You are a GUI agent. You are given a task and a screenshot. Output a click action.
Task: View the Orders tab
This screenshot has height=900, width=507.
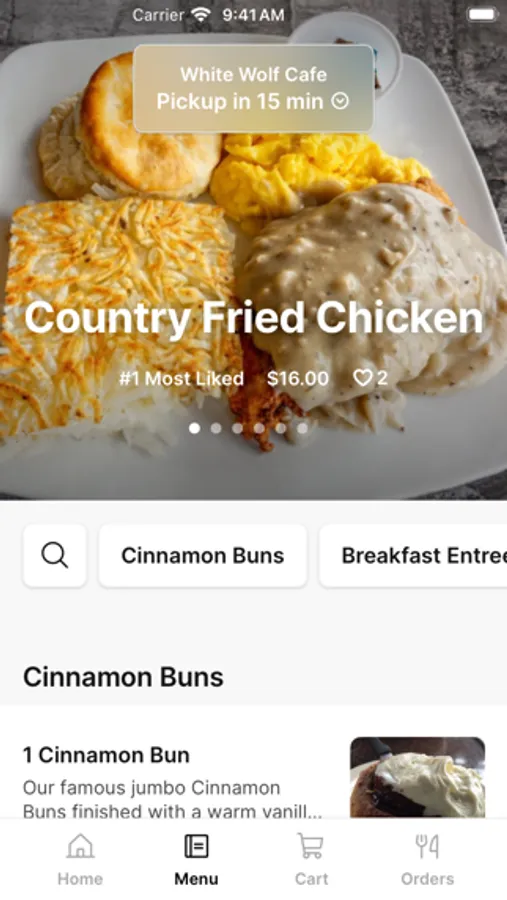coord(427,860)
